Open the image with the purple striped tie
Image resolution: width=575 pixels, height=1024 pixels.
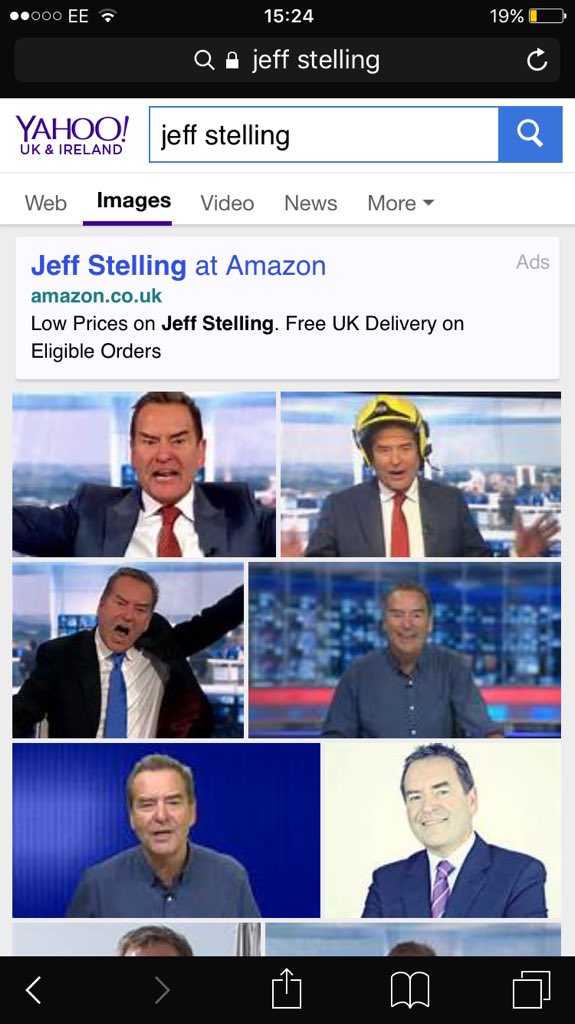[x=444, y=831]
